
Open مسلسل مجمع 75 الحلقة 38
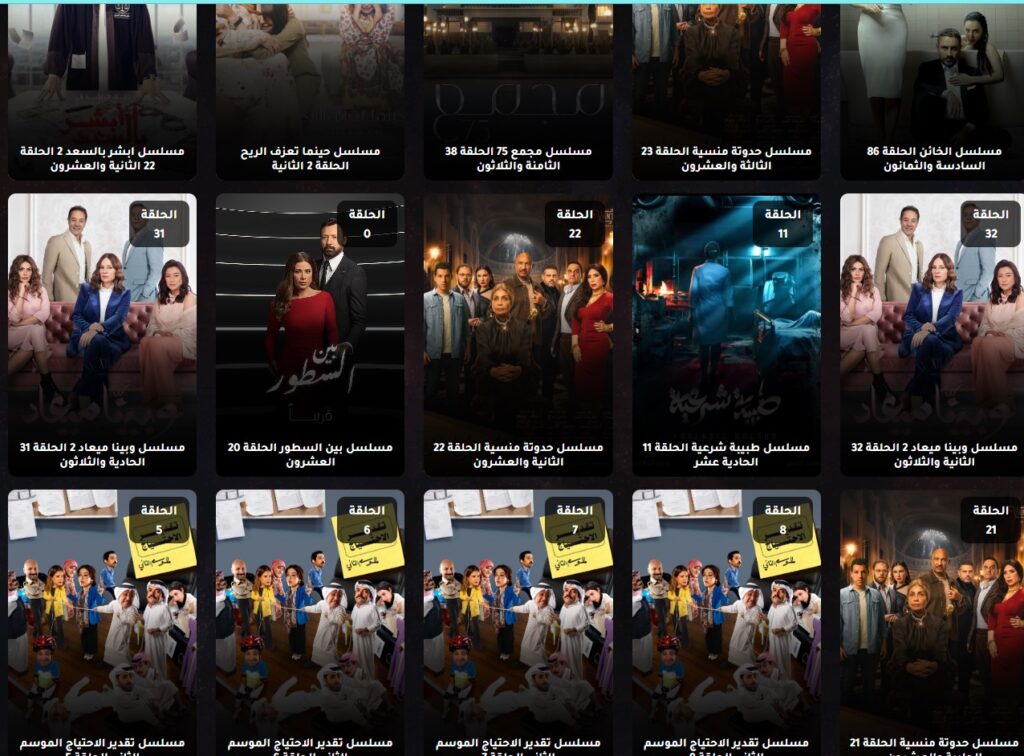(x=518, y=90)
